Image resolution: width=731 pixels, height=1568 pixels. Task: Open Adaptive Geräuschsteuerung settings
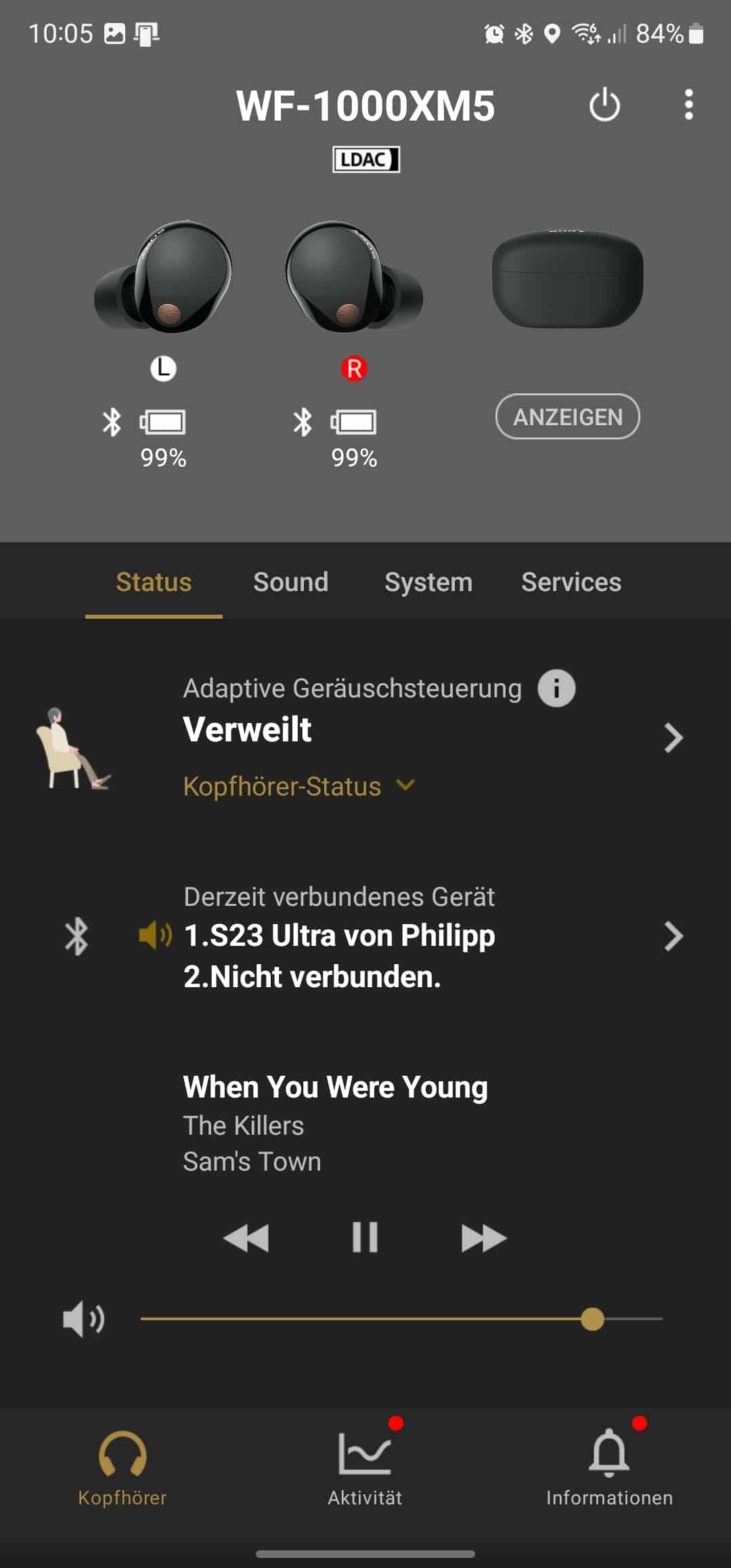click(673, 738)
